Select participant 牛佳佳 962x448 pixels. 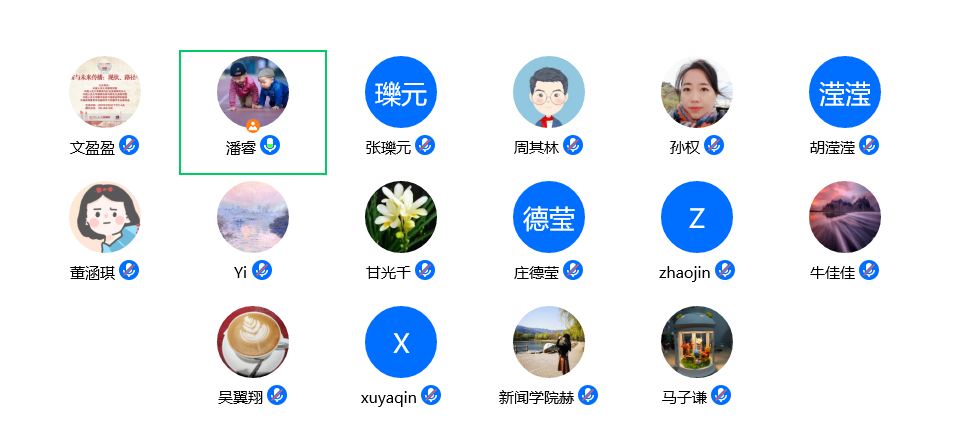pos(845,217)
